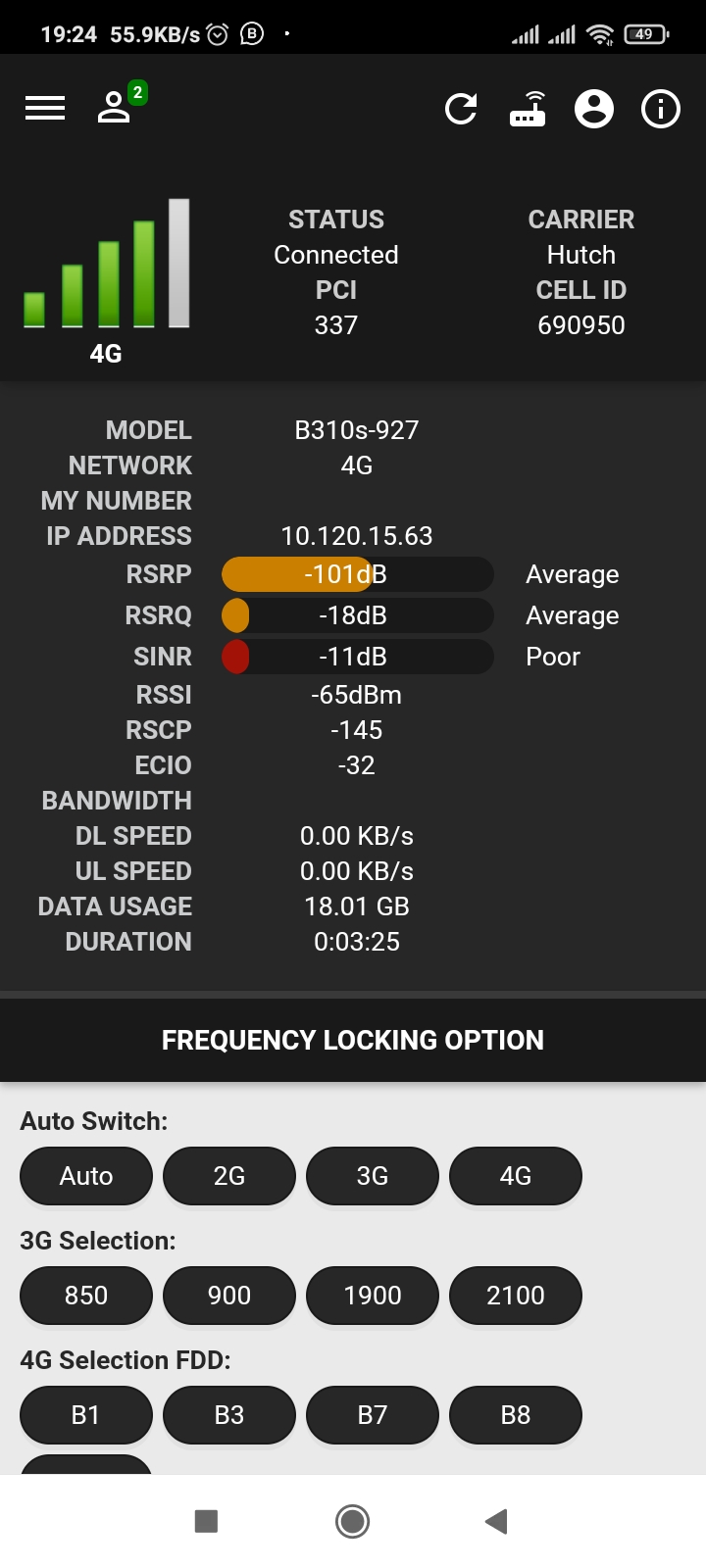The width and height of the screenshot is (706, 1568).
Task: Switch network mode to 4G
Action: pos(516,1176)
